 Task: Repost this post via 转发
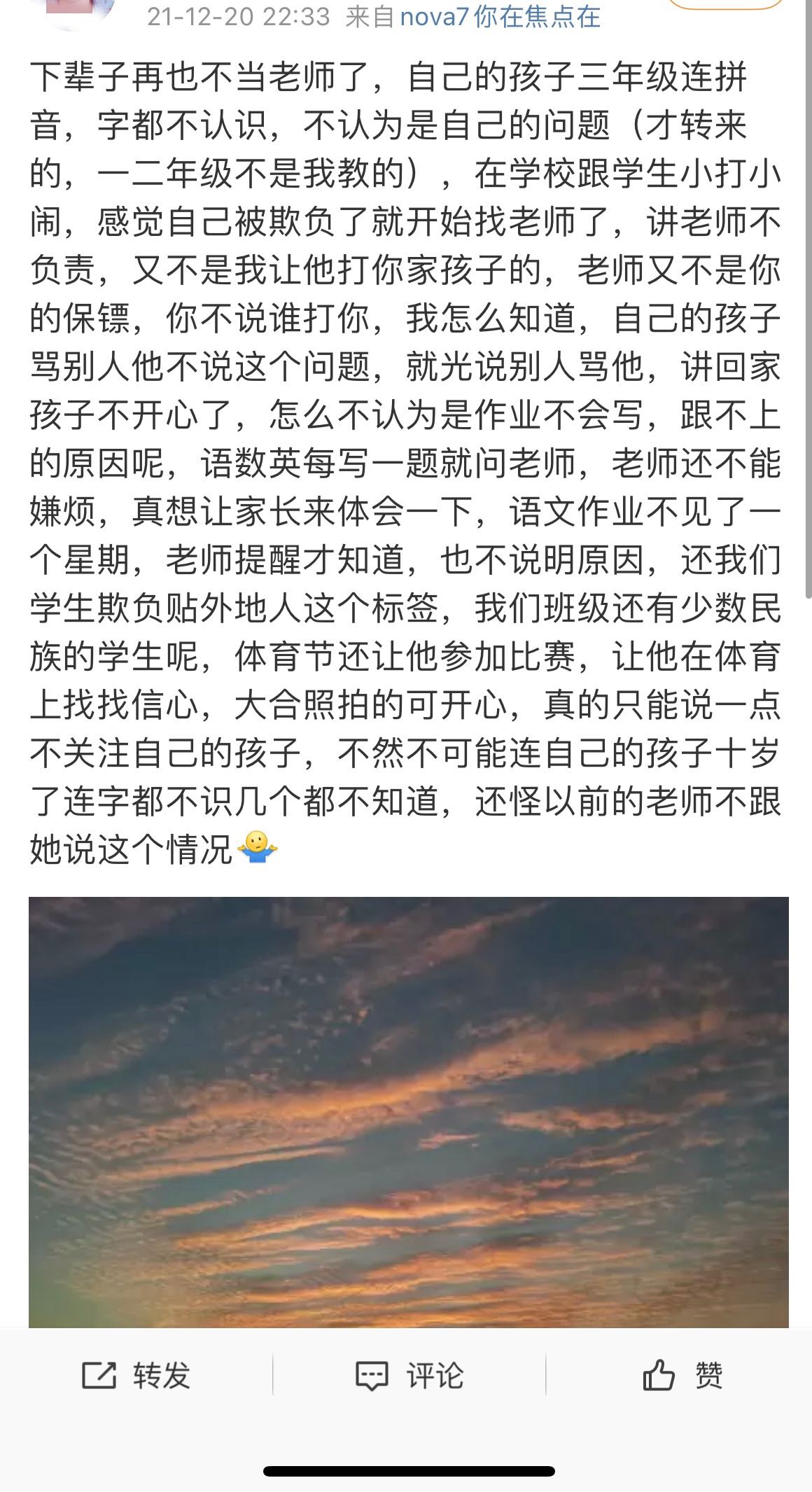[x=136, y=1374]
